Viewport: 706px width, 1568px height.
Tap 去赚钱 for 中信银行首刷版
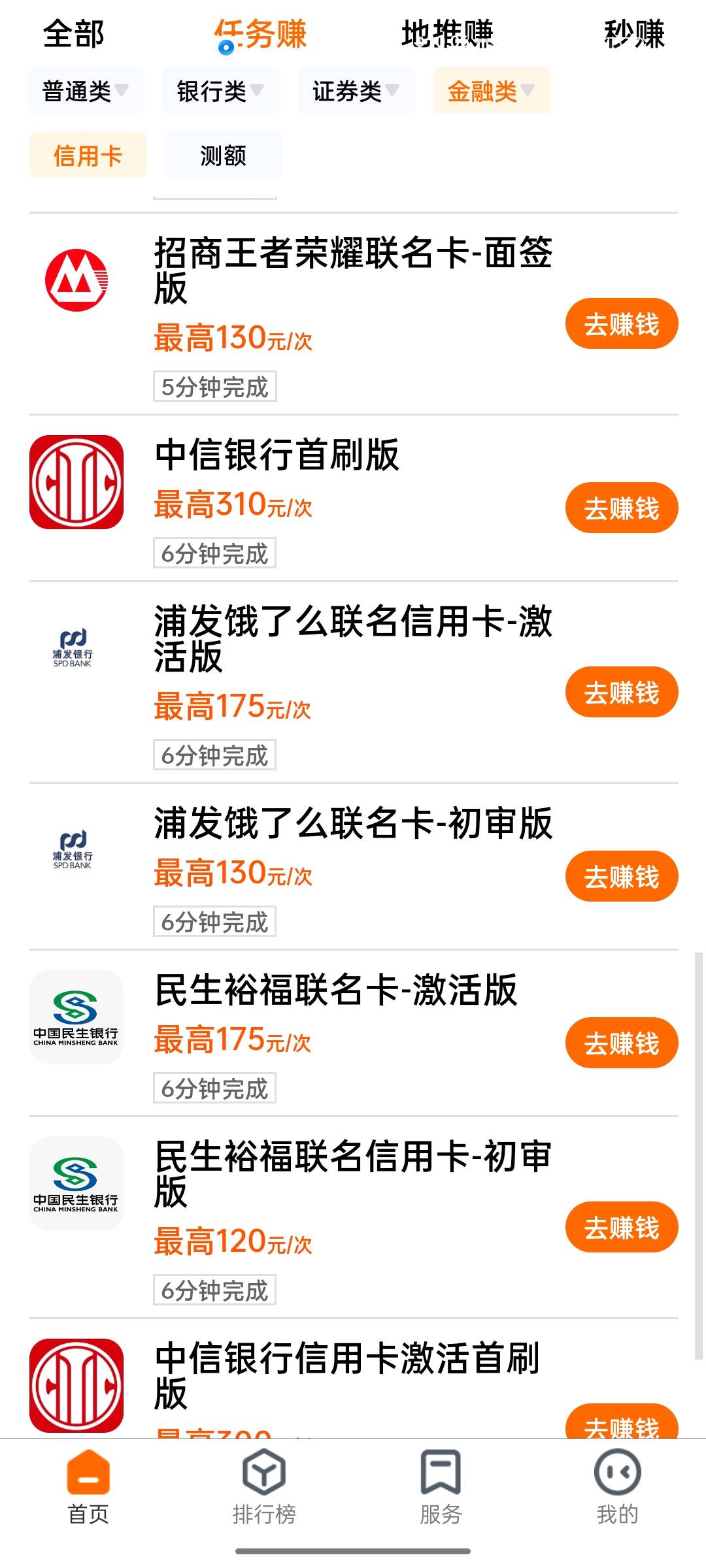tap(621, 508)
